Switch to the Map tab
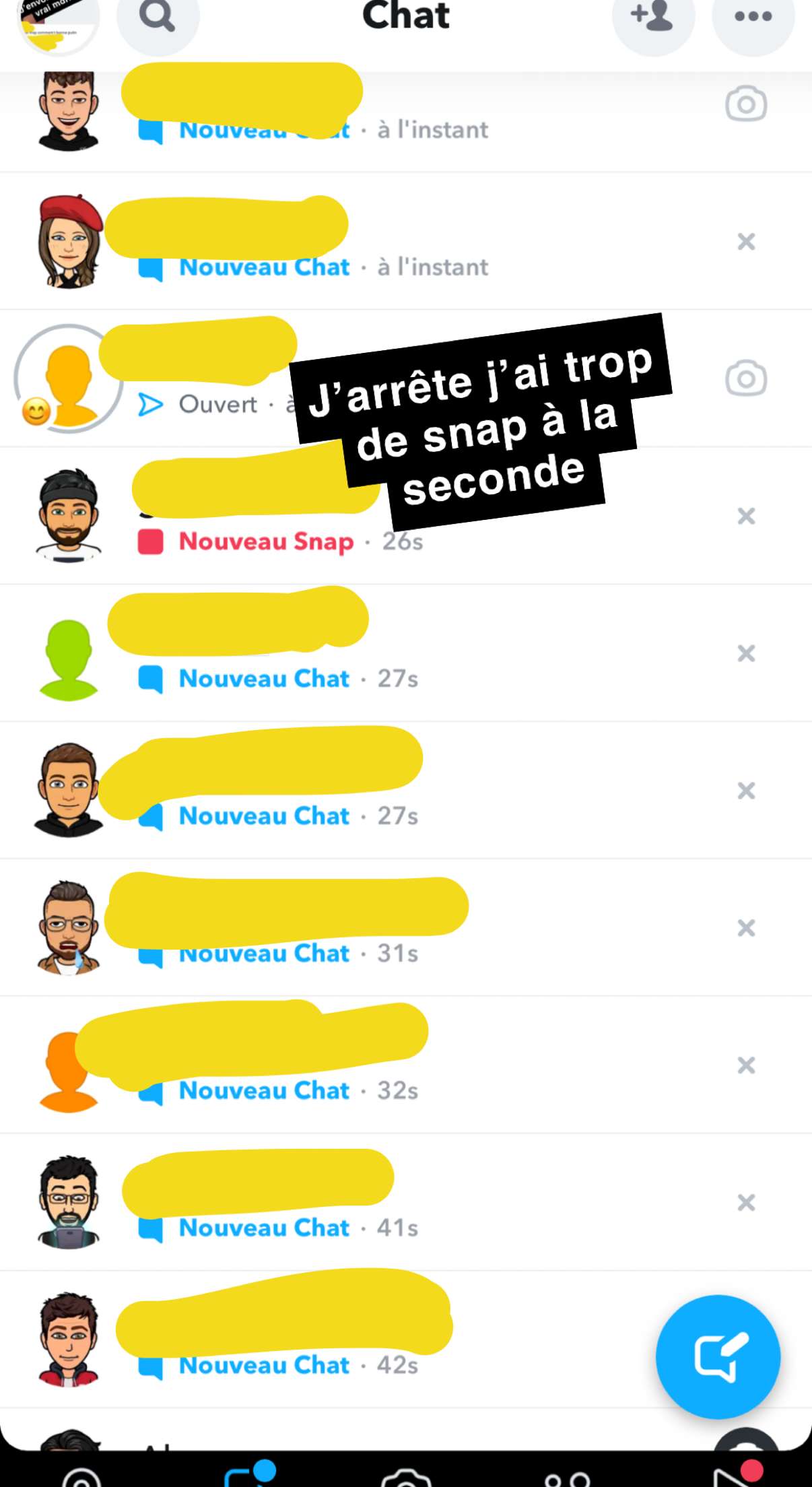Image resolution: width=812 pixels, height=1487 pixels. click(x=81, y=1478)
